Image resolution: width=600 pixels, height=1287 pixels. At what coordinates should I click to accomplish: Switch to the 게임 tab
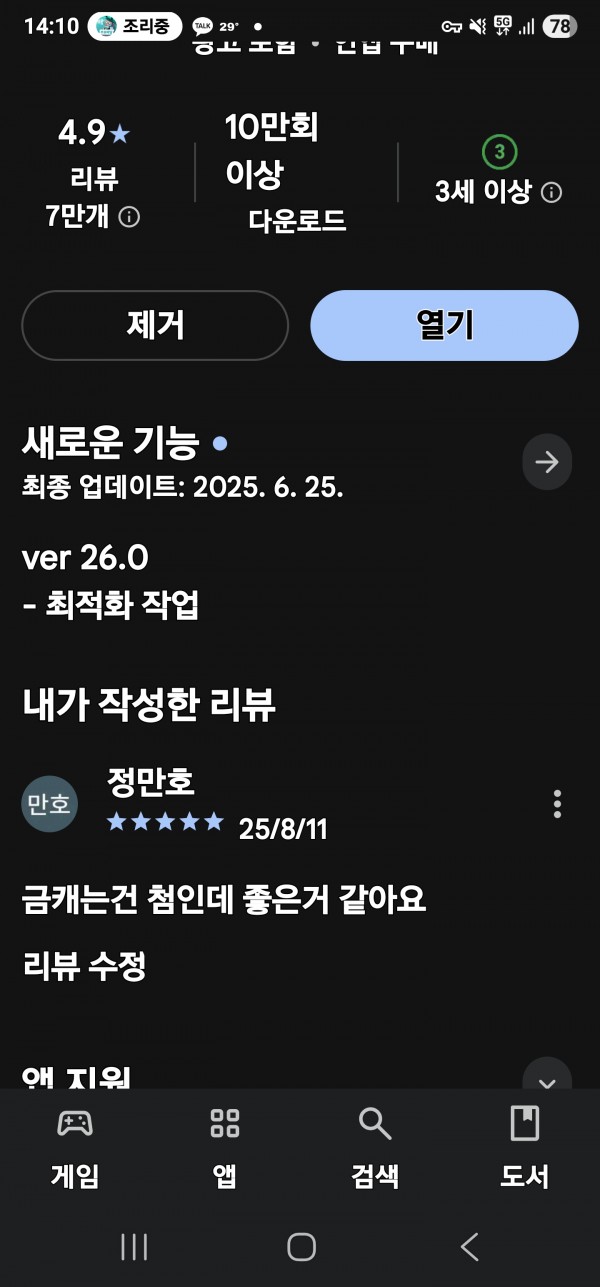[x=75, y=1147]
